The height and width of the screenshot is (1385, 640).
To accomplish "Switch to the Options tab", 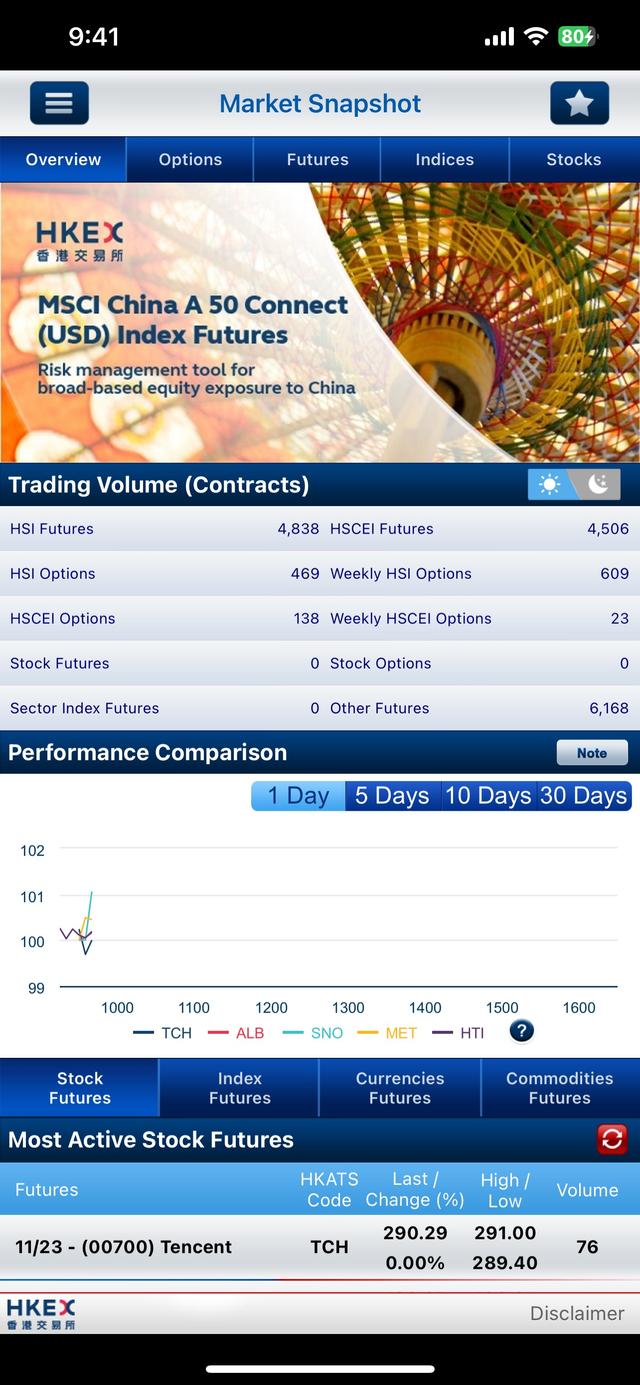I will click(x=190, y=160).
